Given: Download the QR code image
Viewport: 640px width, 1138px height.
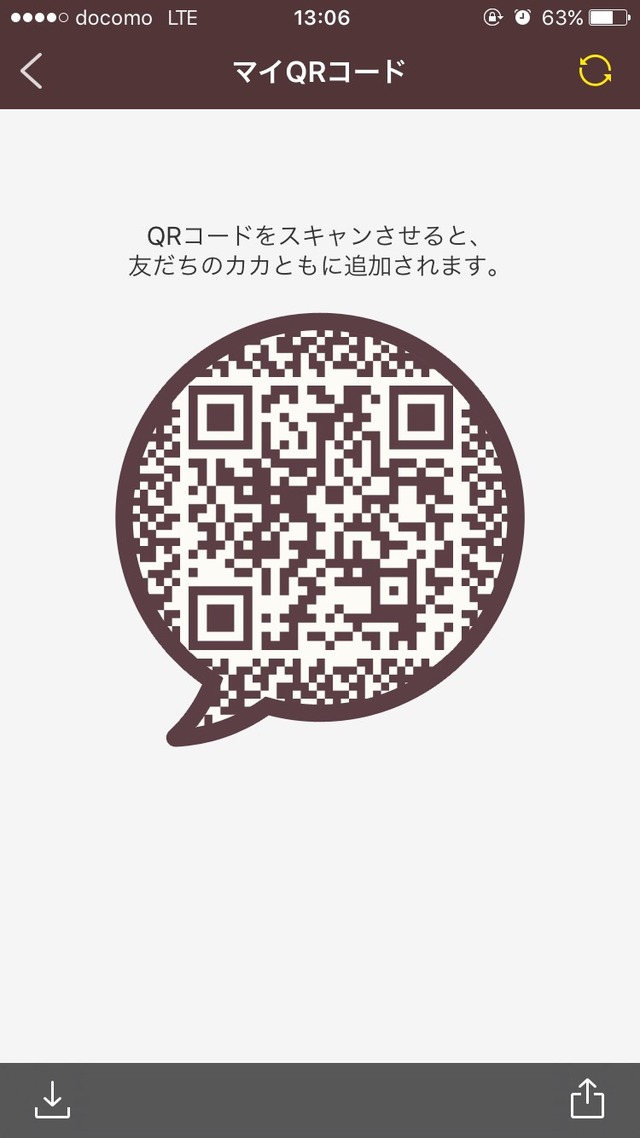Looking at the screenshot, I should click(x=52, y=1099).
